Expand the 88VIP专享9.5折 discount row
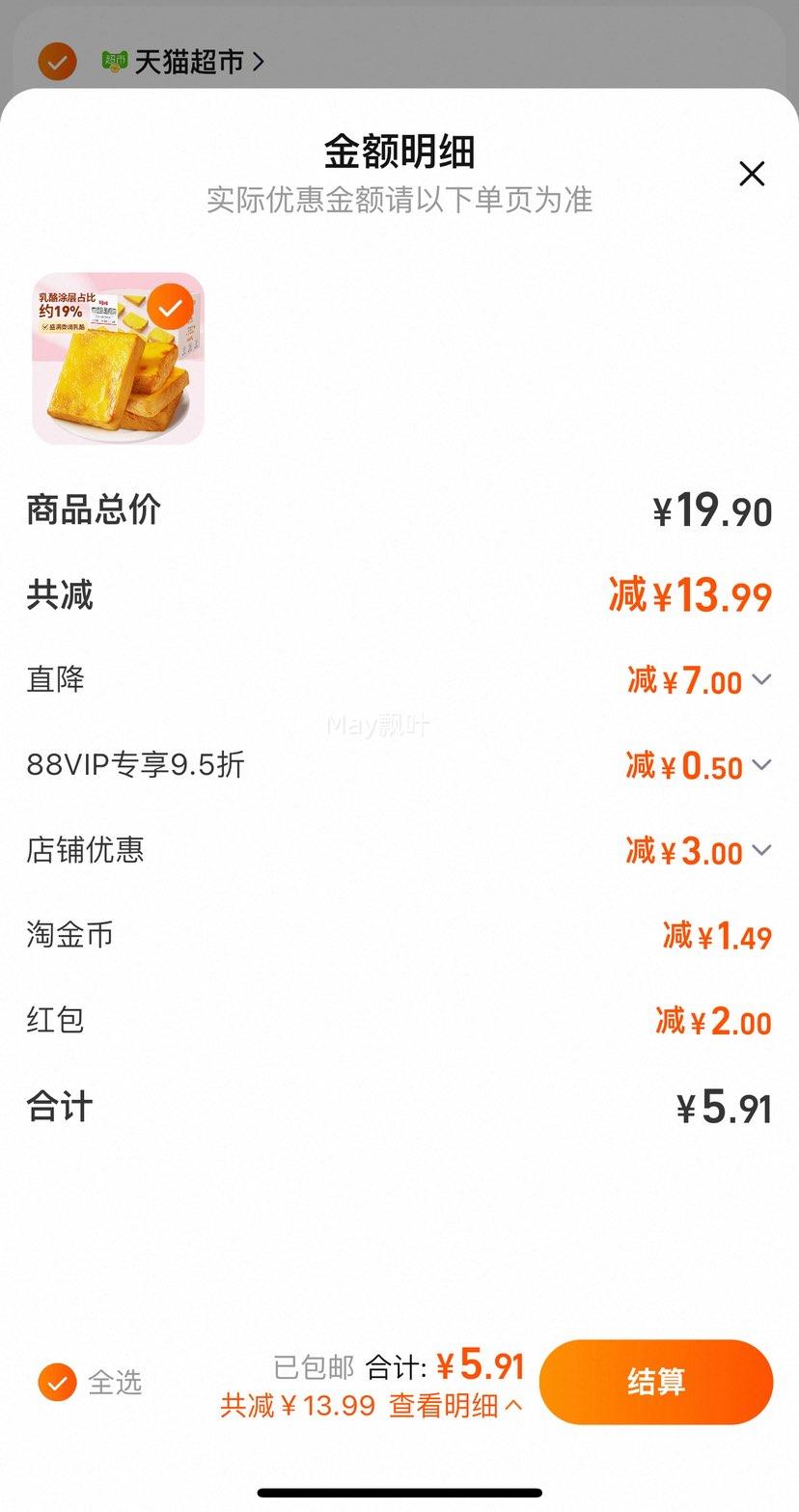The height and width of the screenshot is (1512, 799). click(x=761, y=765)
